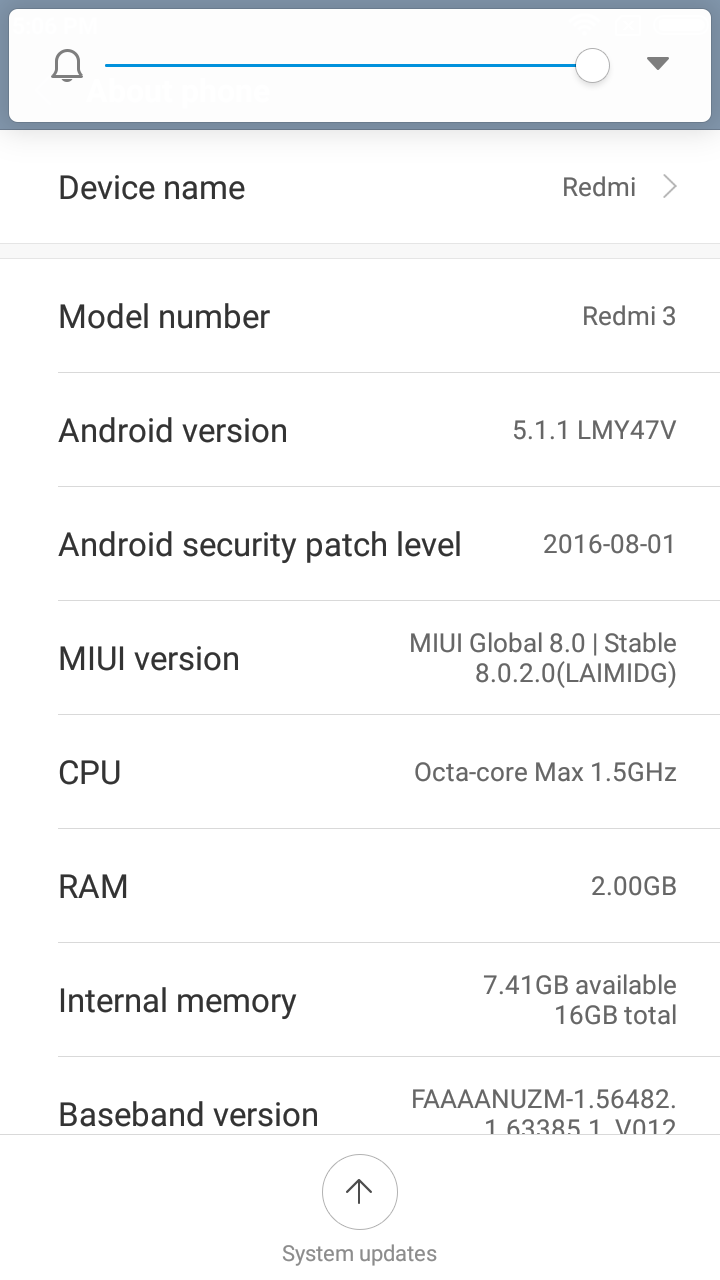Tap the Model number row
Image resolution: width=720 pixels, height=1280 pixels.
[360, 317]
